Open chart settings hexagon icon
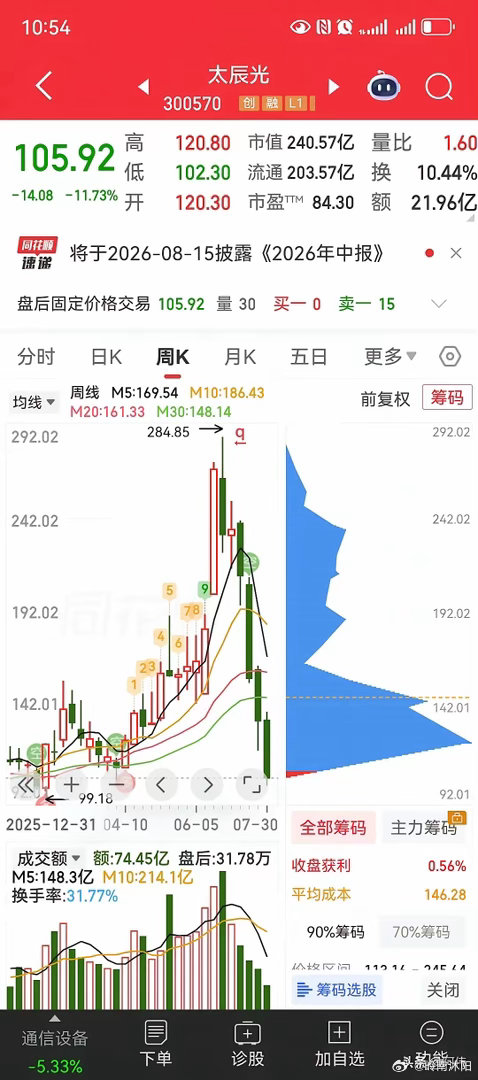The width and height of the screenshot is (478, 1080). (x=450, y=357)
